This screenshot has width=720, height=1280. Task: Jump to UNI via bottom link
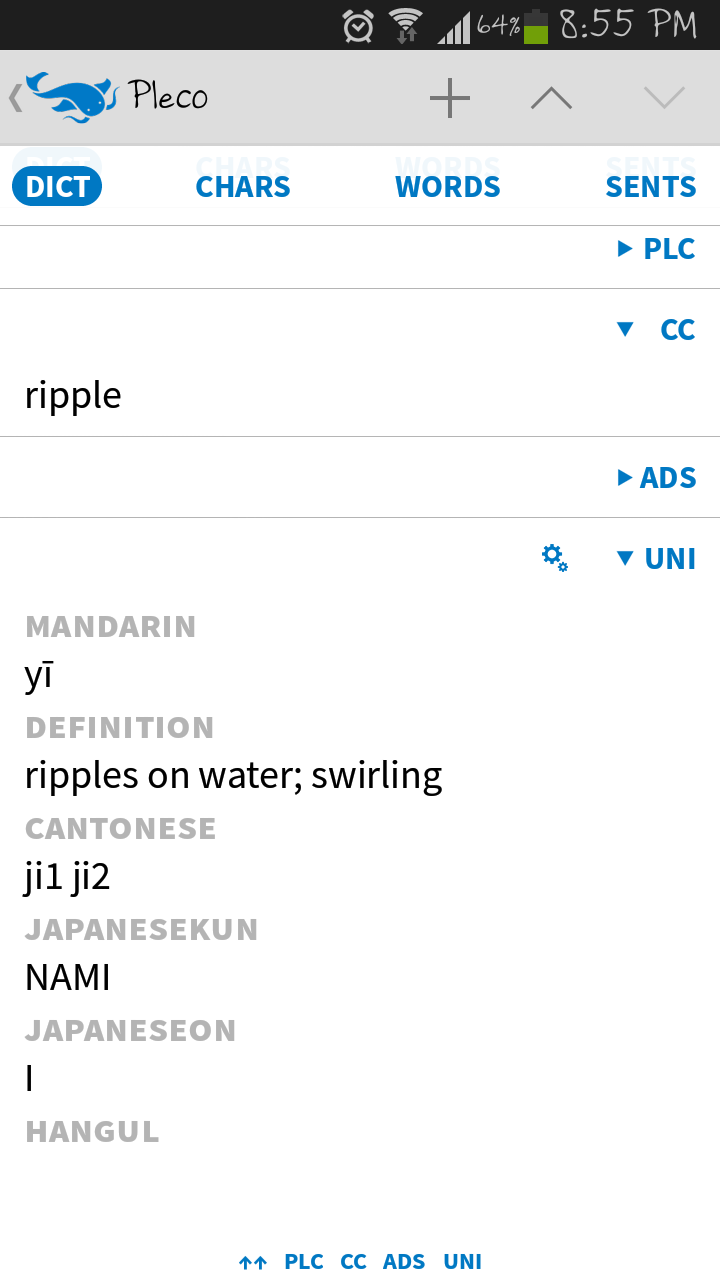(462, 1262)
